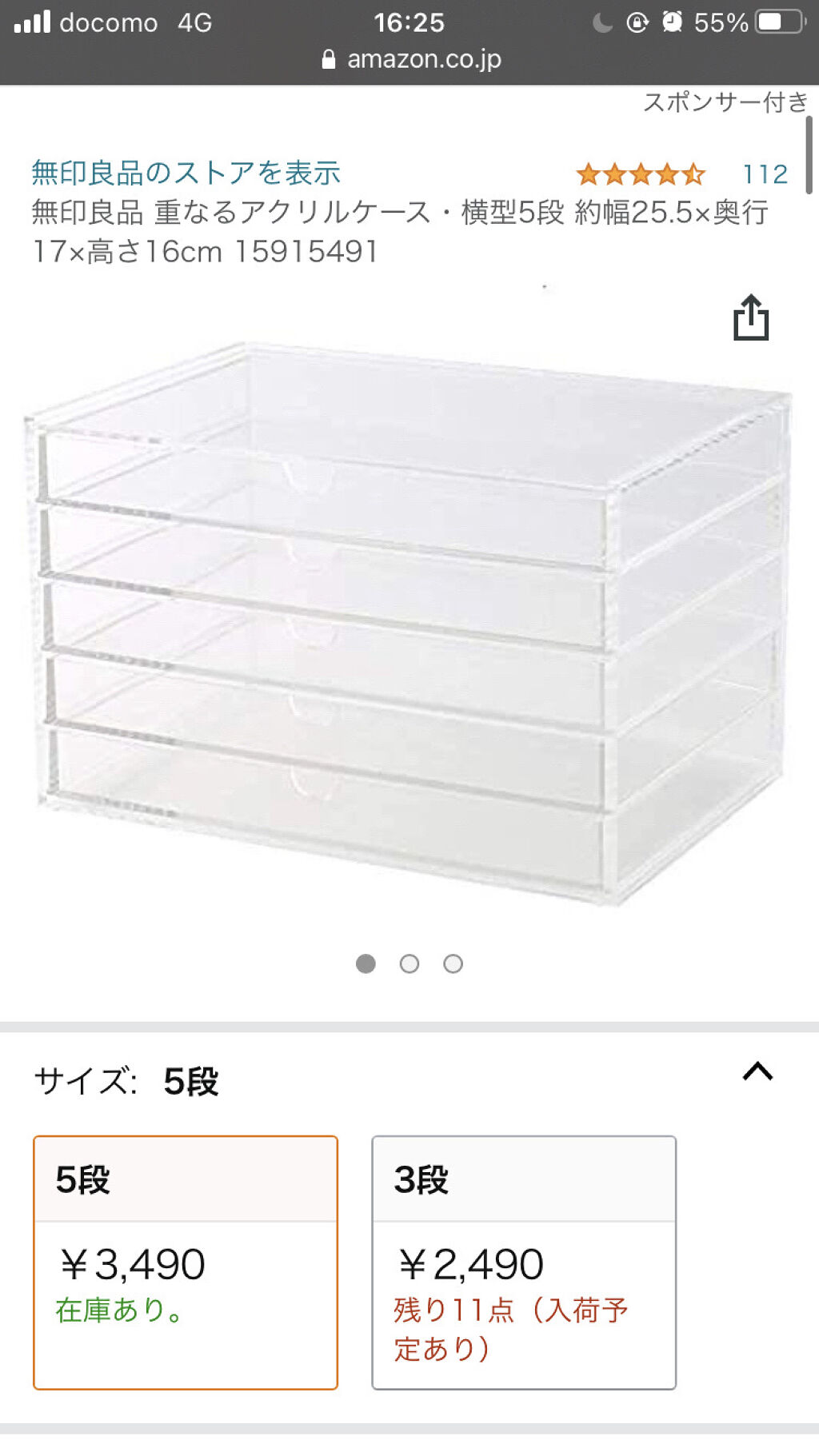This screenshot has width=819, height=1456.
Task: Select the 5段 size option
Action: click(x=186, y=1262)
